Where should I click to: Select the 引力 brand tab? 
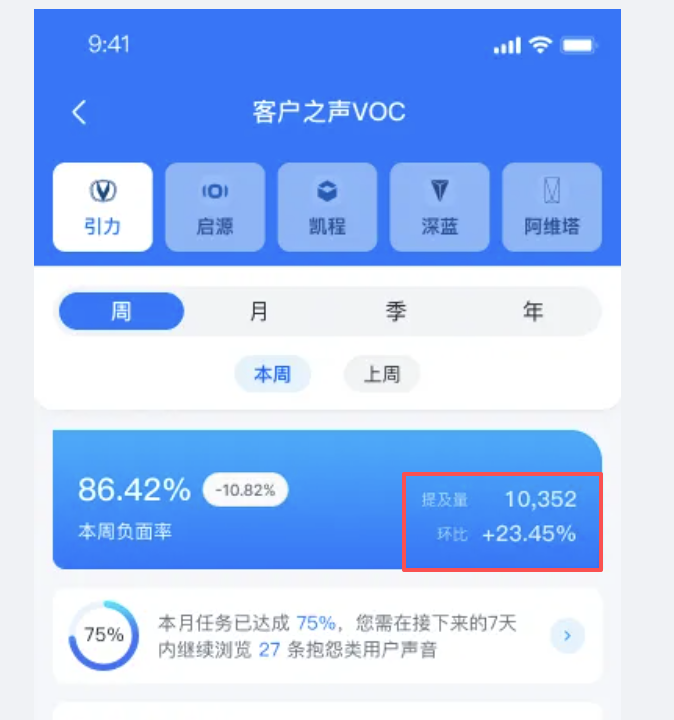(x=103, y=207)
